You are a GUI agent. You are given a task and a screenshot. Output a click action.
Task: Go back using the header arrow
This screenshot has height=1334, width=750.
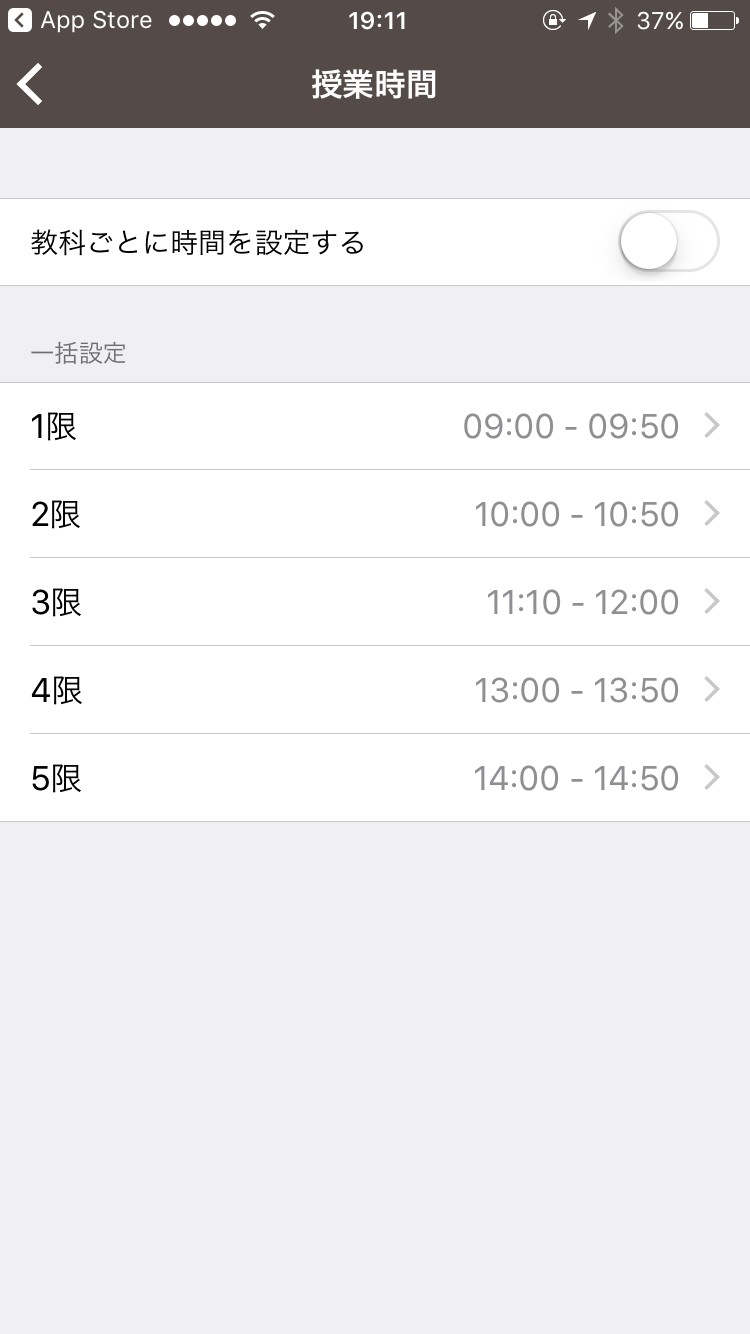tap(31, 85)
